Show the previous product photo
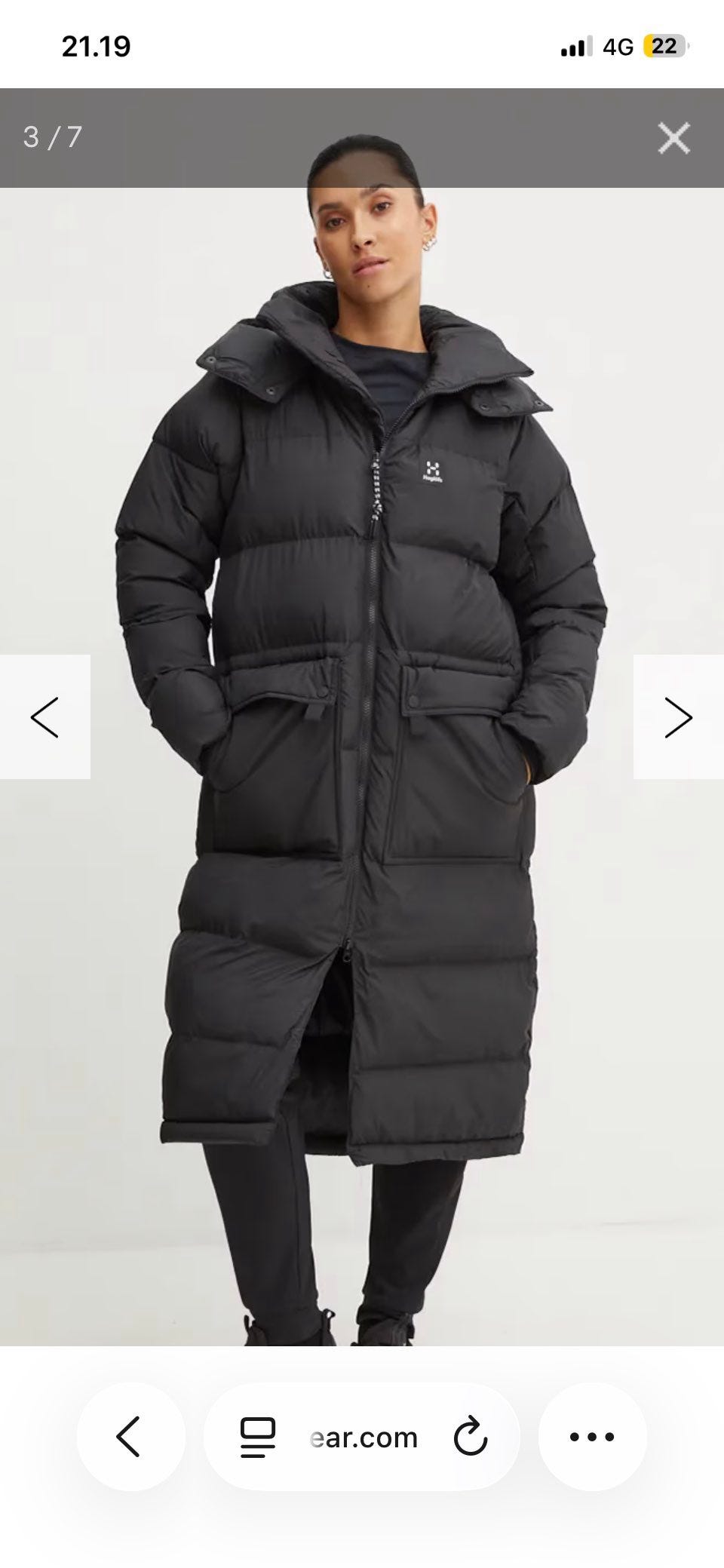Screen dimensions: 724x1568 coord(44,716)
